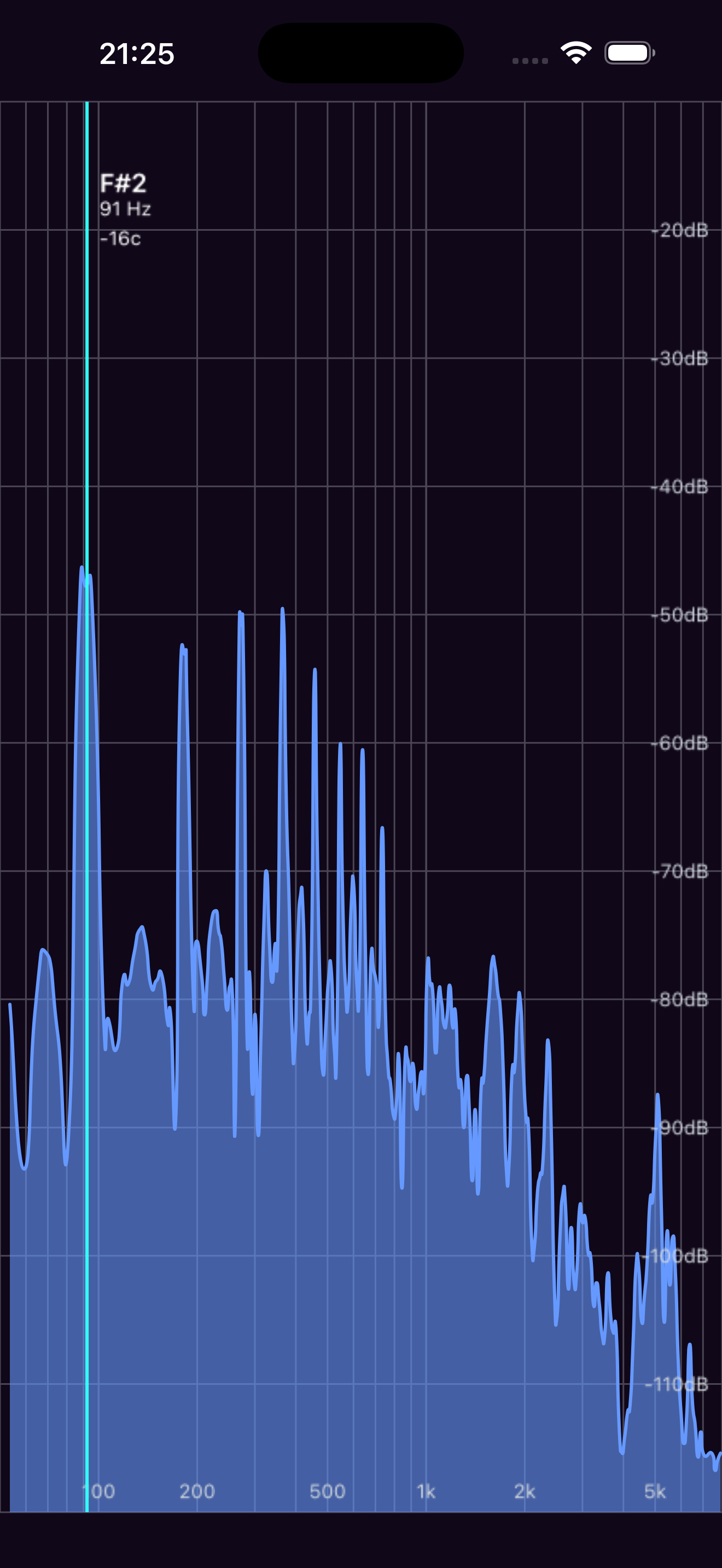
Task: Tap the Wi-Fi icon in the status bar
Action: pyautogui.click(x=575, y=54)
